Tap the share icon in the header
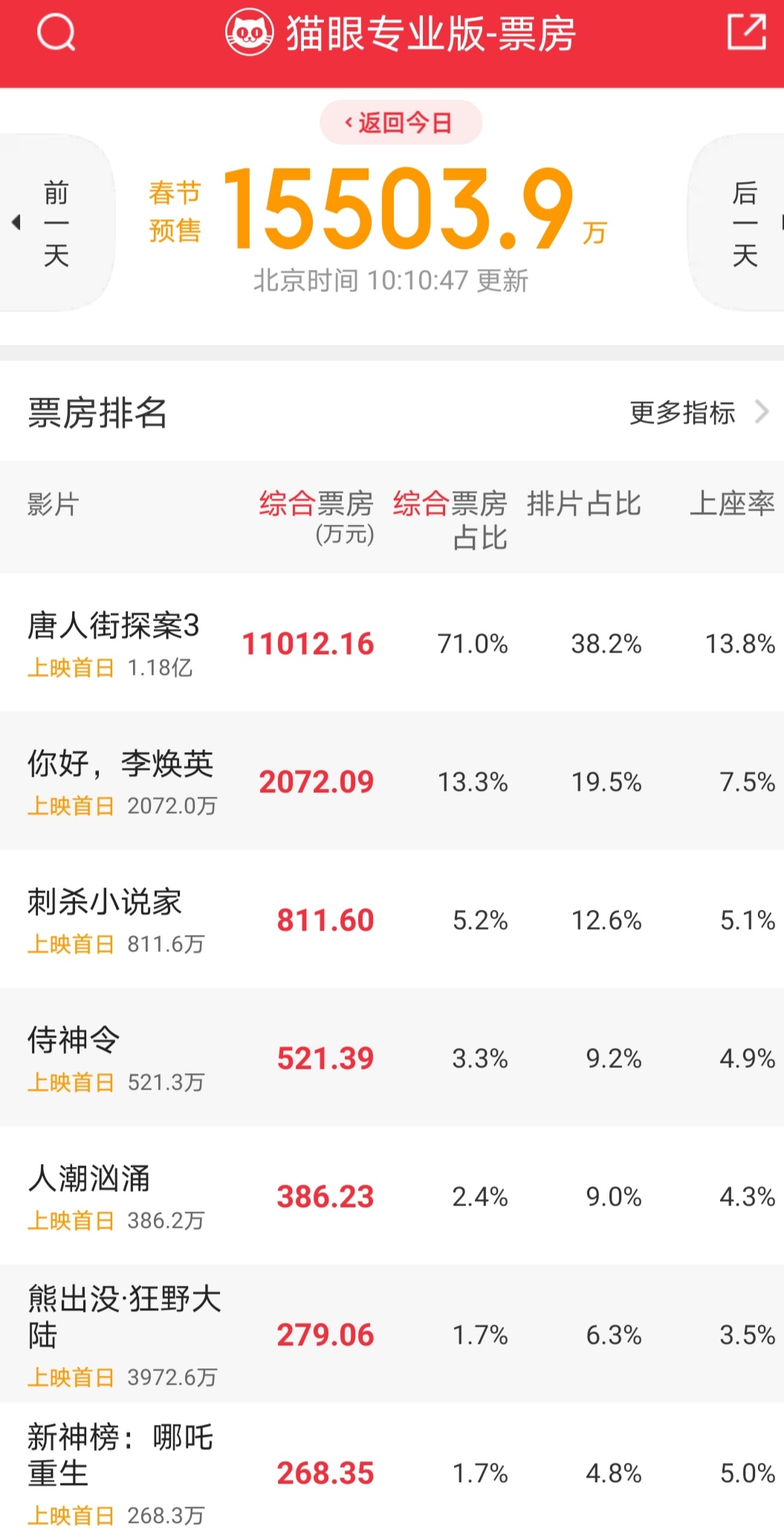Image resolution: width=784 pixels, height=1540 pixels. click(x=746, y=32)
